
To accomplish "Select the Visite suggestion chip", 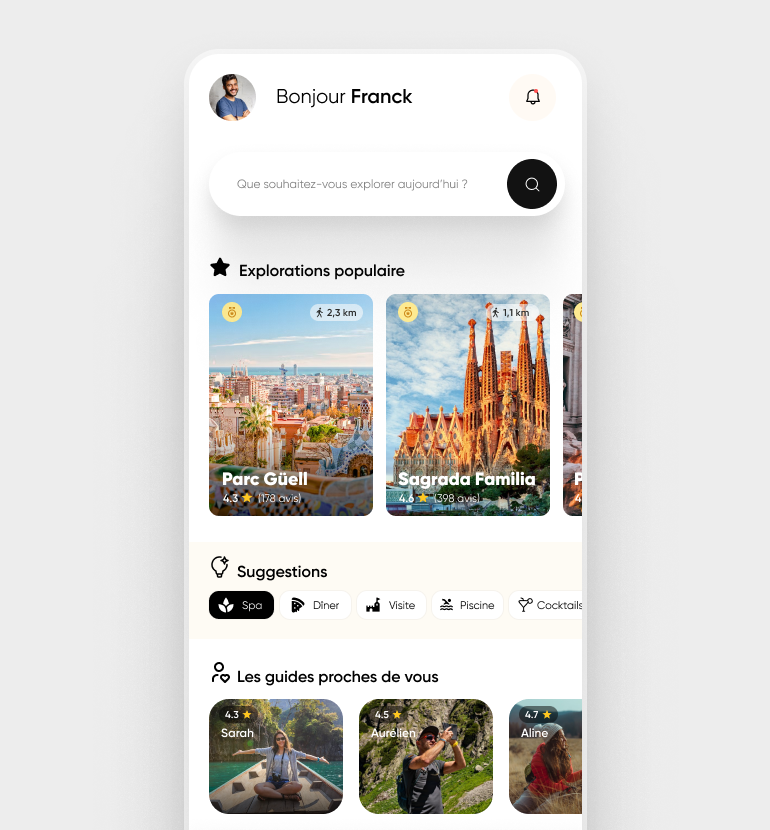I will (391, 605).
